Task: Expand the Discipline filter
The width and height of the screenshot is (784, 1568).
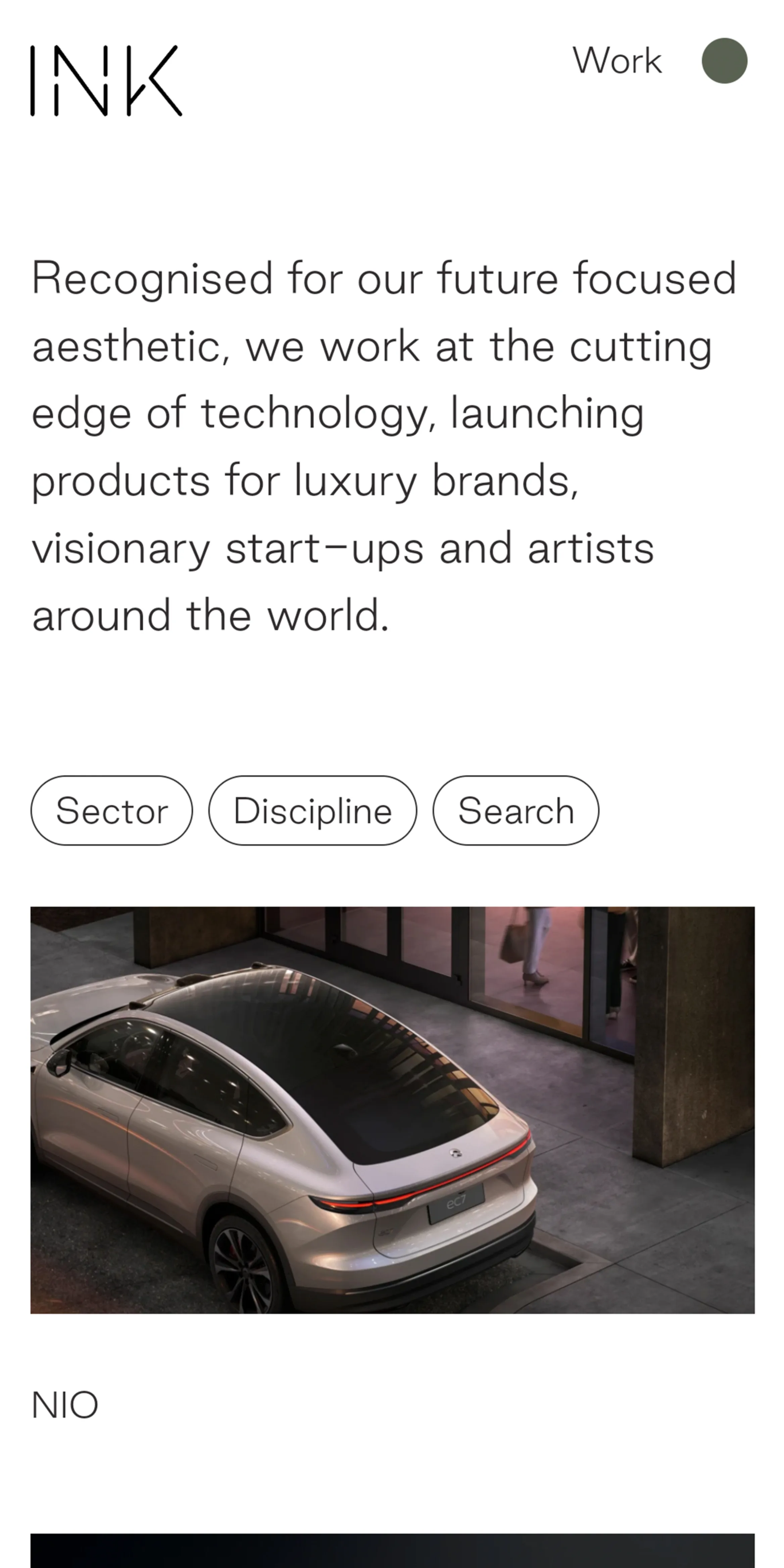Action: (312, 811)
